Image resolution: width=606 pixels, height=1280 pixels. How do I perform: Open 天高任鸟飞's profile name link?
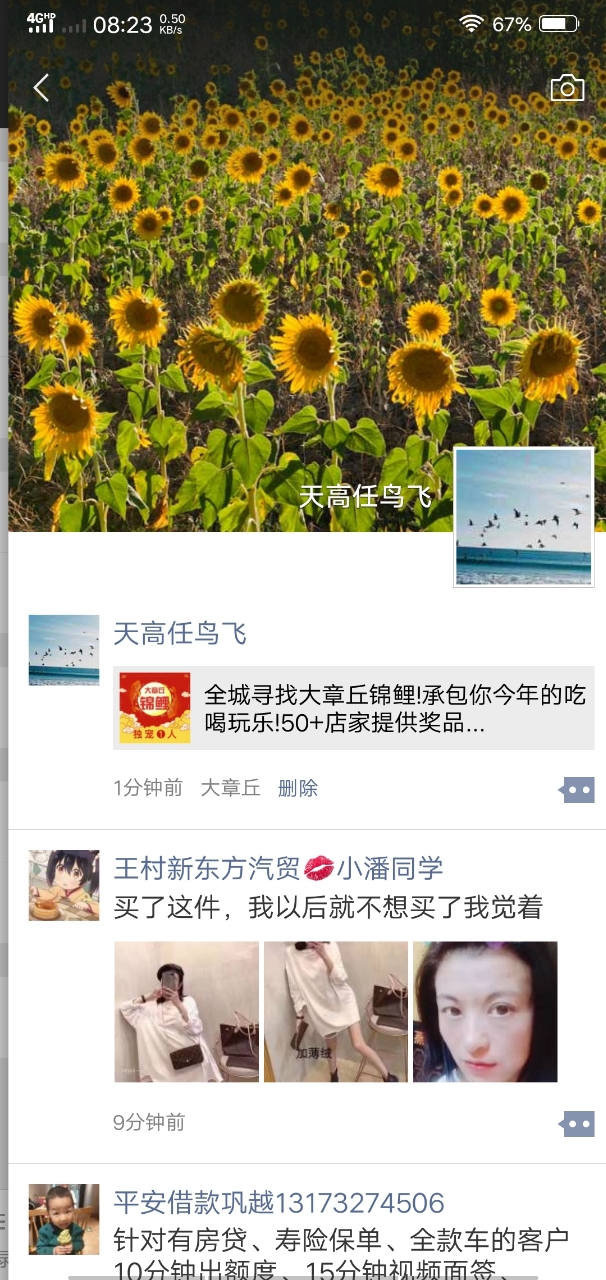(x=180, y=633)
